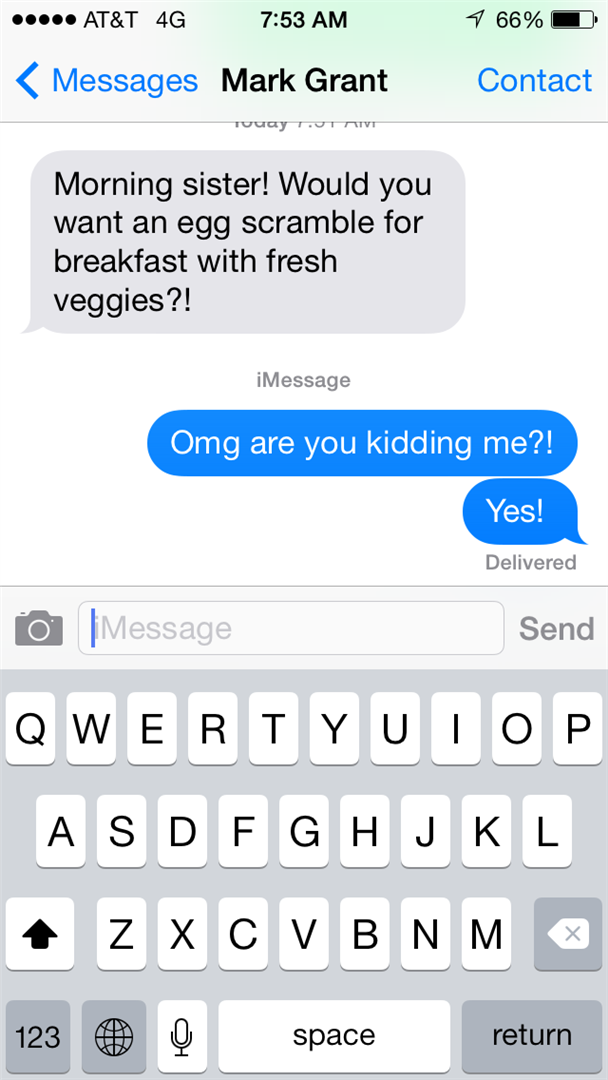Screen dimensions: 608x1080
Task: Hit the return key
Action: pos(532,1036)
